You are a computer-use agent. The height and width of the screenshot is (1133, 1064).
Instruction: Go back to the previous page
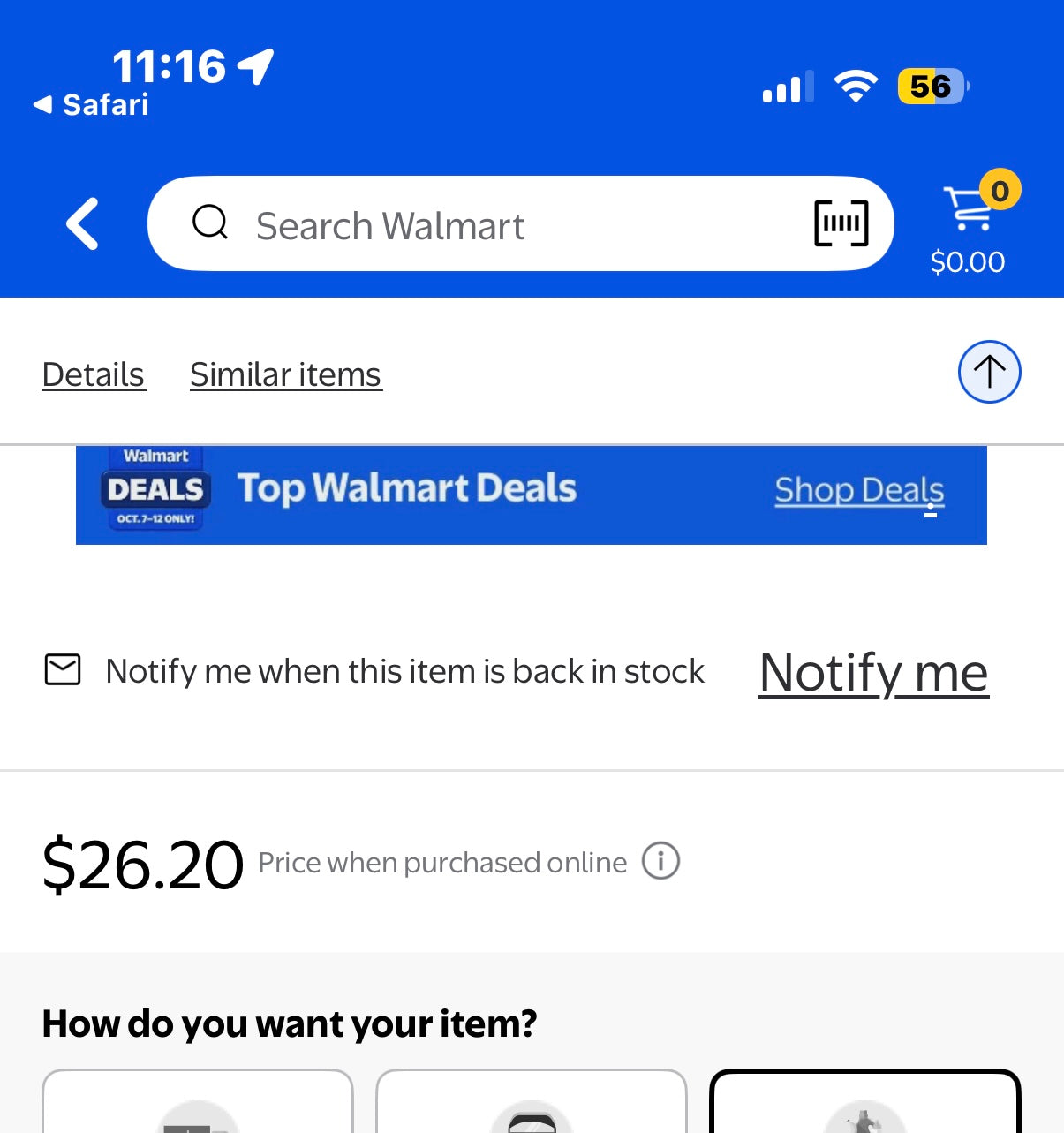coord(83,224)
